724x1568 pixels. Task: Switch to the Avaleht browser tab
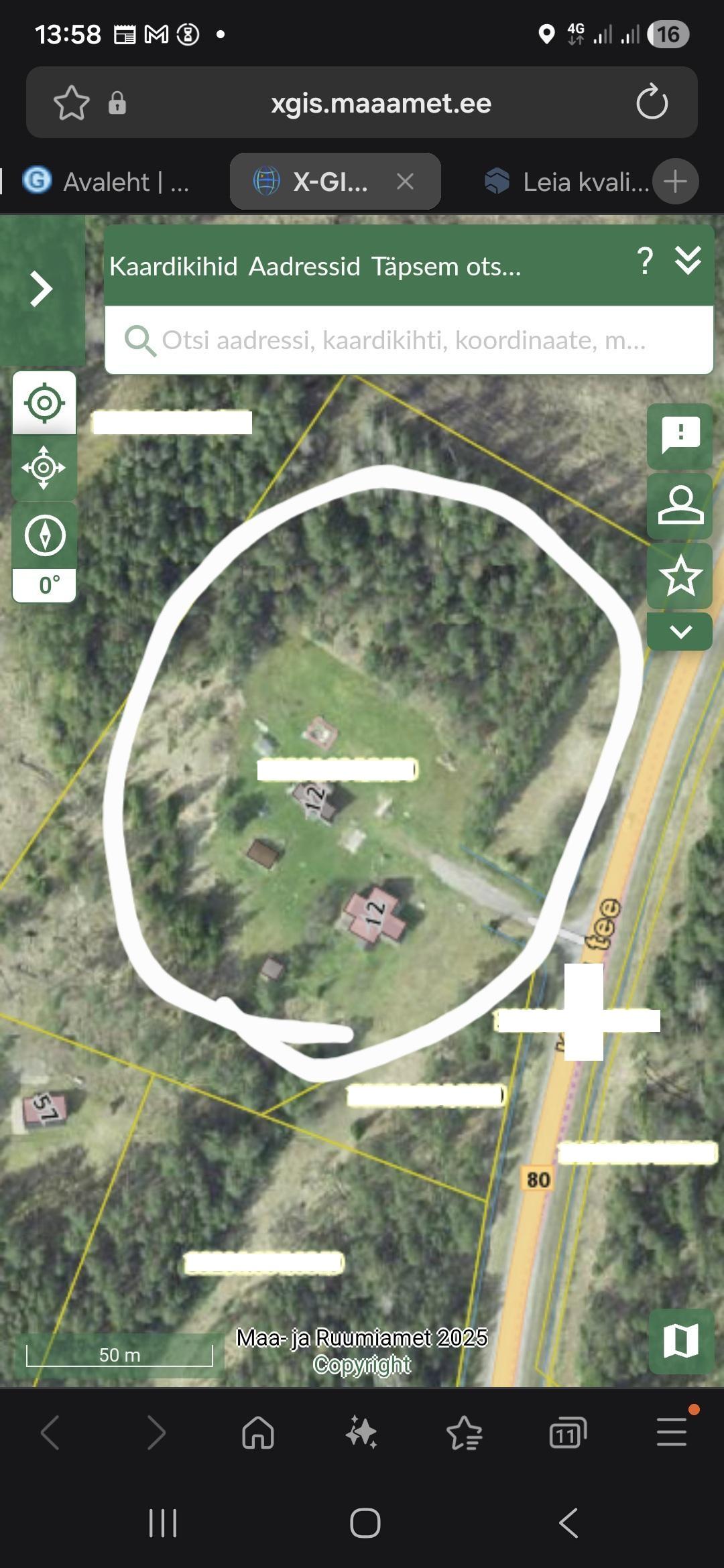[107, 182]
